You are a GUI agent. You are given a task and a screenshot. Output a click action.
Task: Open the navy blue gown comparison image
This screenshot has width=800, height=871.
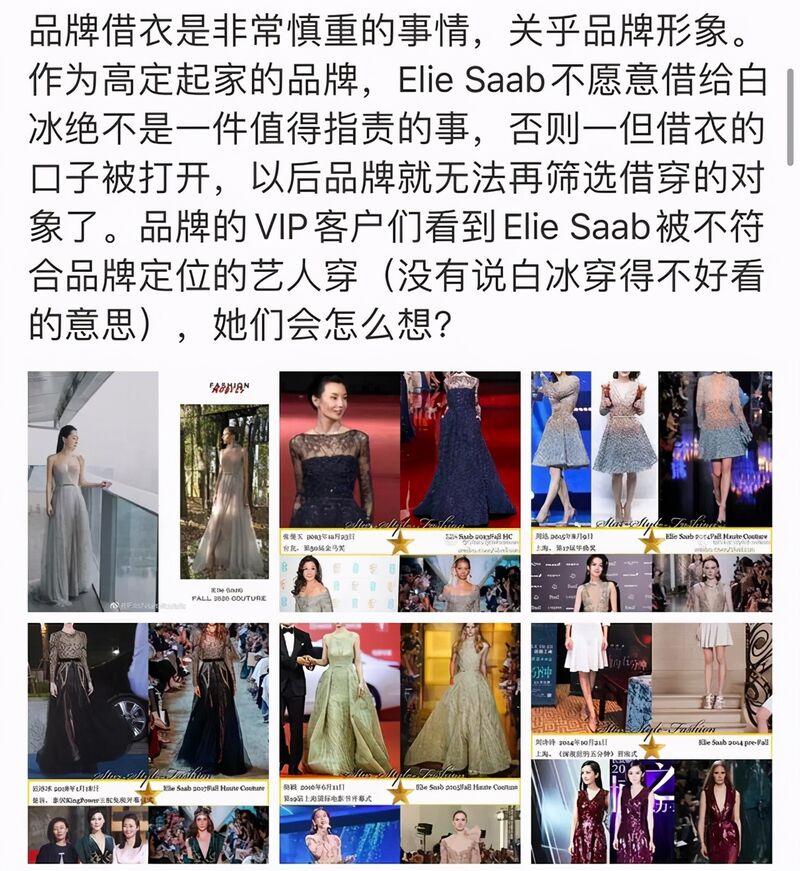[x=399, y=490]
